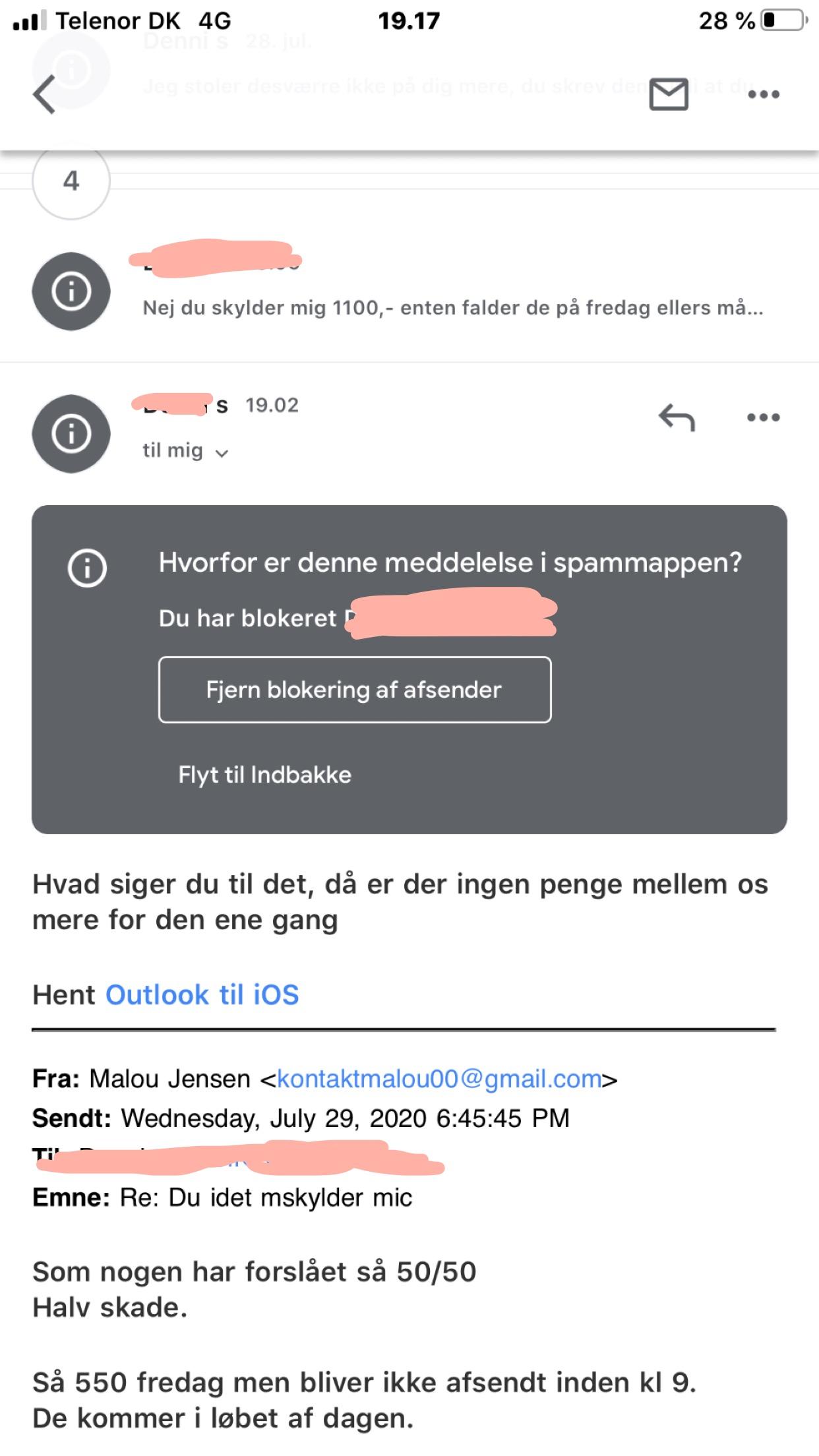The height and width of the screenshot is (1456, 819).
Task: Expand the 'til mig' recipient details
Action: pyautogui.click(x=185, y=452)
